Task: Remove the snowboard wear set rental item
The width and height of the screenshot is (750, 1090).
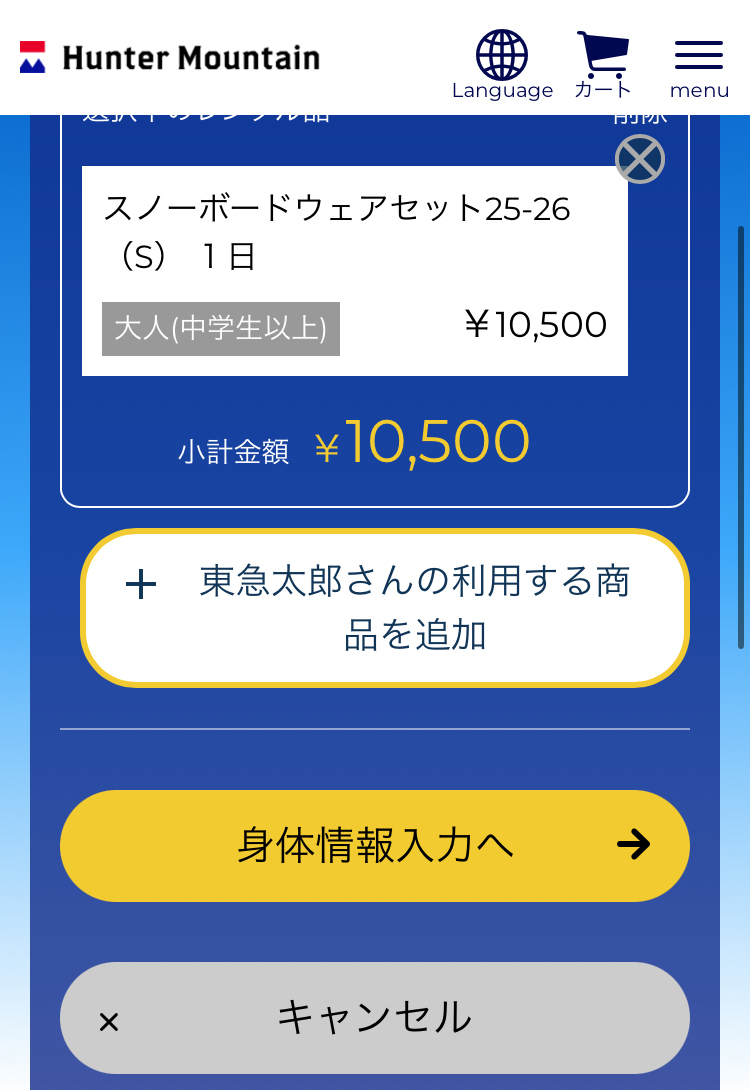Action: click(x=640, y=159)
